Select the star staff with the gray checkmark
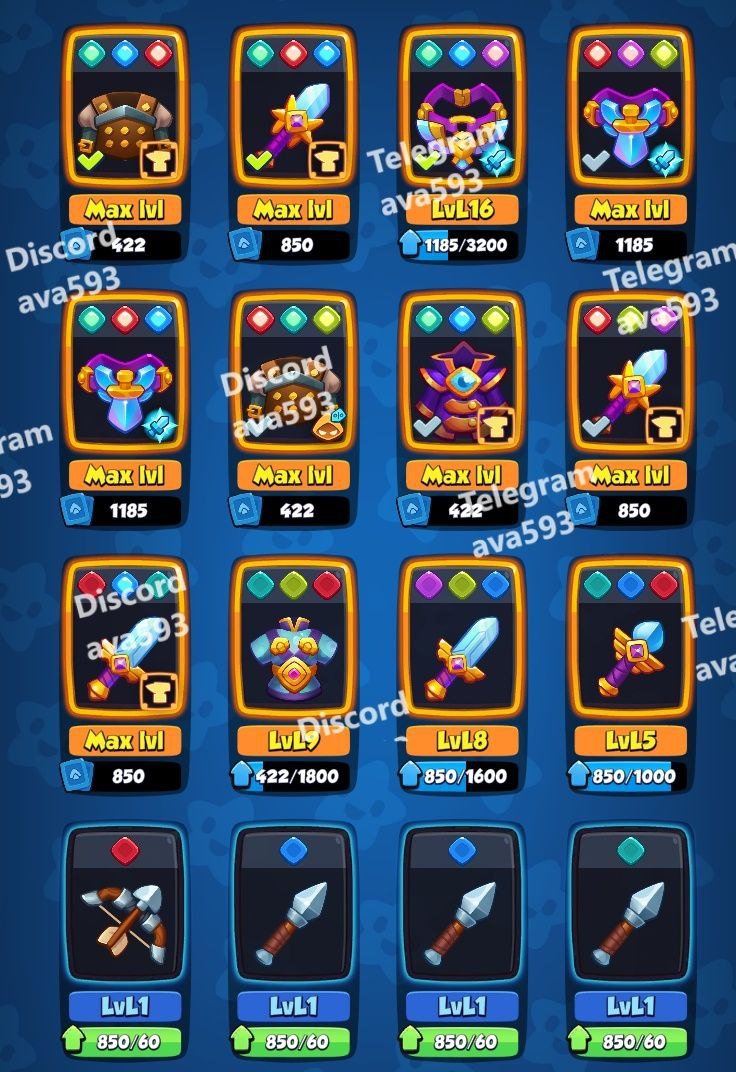This screenshot has width=736, height=1072. tap(630, 385)
